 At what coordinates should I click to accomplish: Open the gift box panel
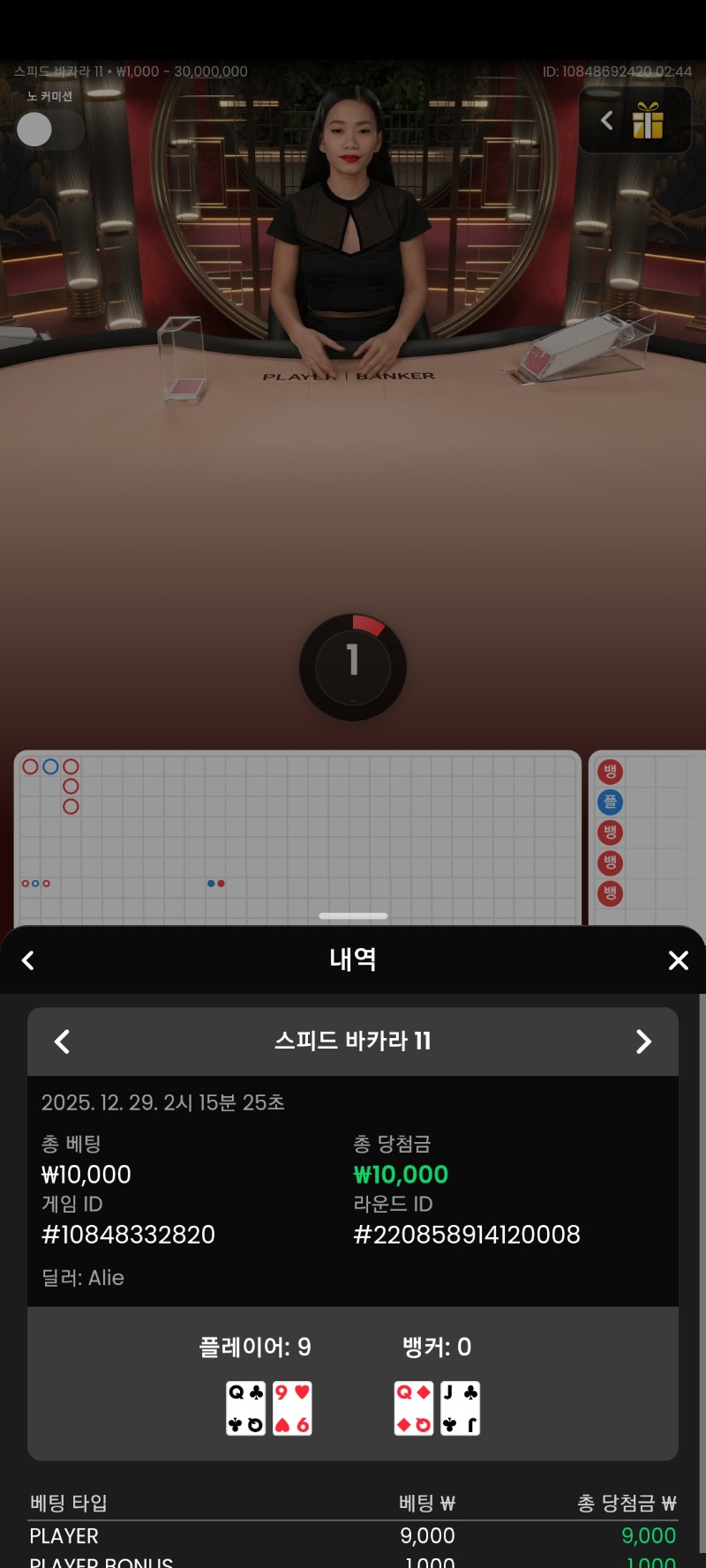pos(647,121)
